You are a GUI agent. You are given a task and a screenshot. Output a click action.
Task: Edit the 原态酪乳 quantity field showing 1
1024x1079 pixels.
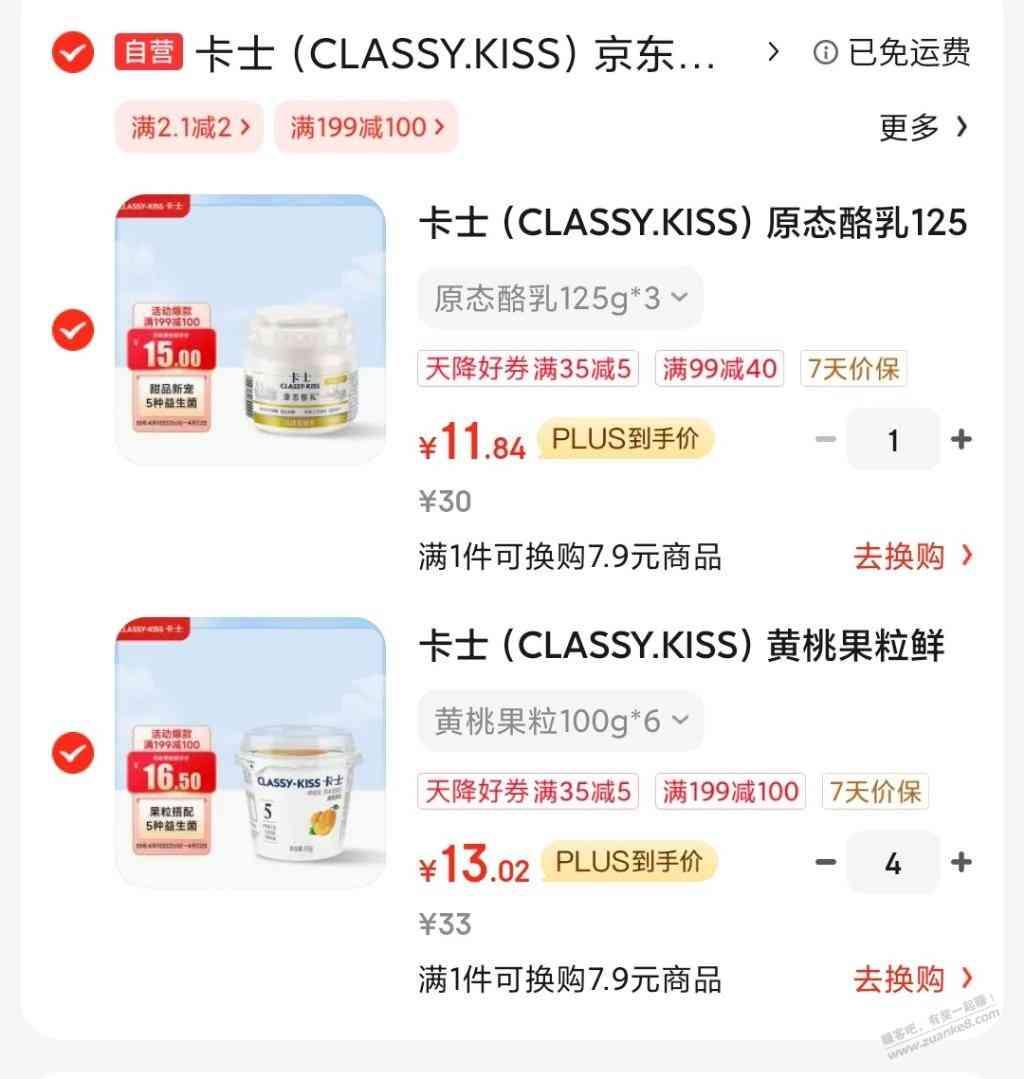[893, 439]
